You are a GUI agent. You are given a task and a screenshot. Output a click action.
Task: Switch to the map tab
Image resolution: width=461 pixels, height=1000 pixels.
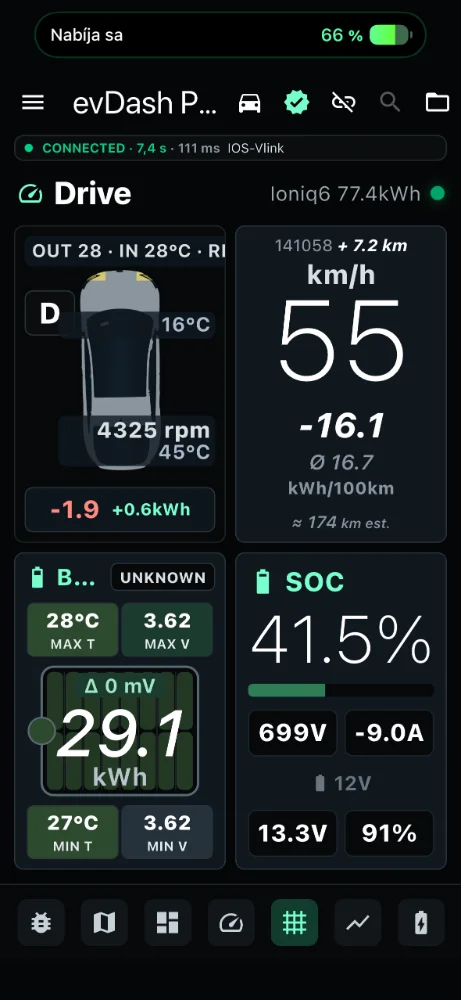(x=105, y=922)
